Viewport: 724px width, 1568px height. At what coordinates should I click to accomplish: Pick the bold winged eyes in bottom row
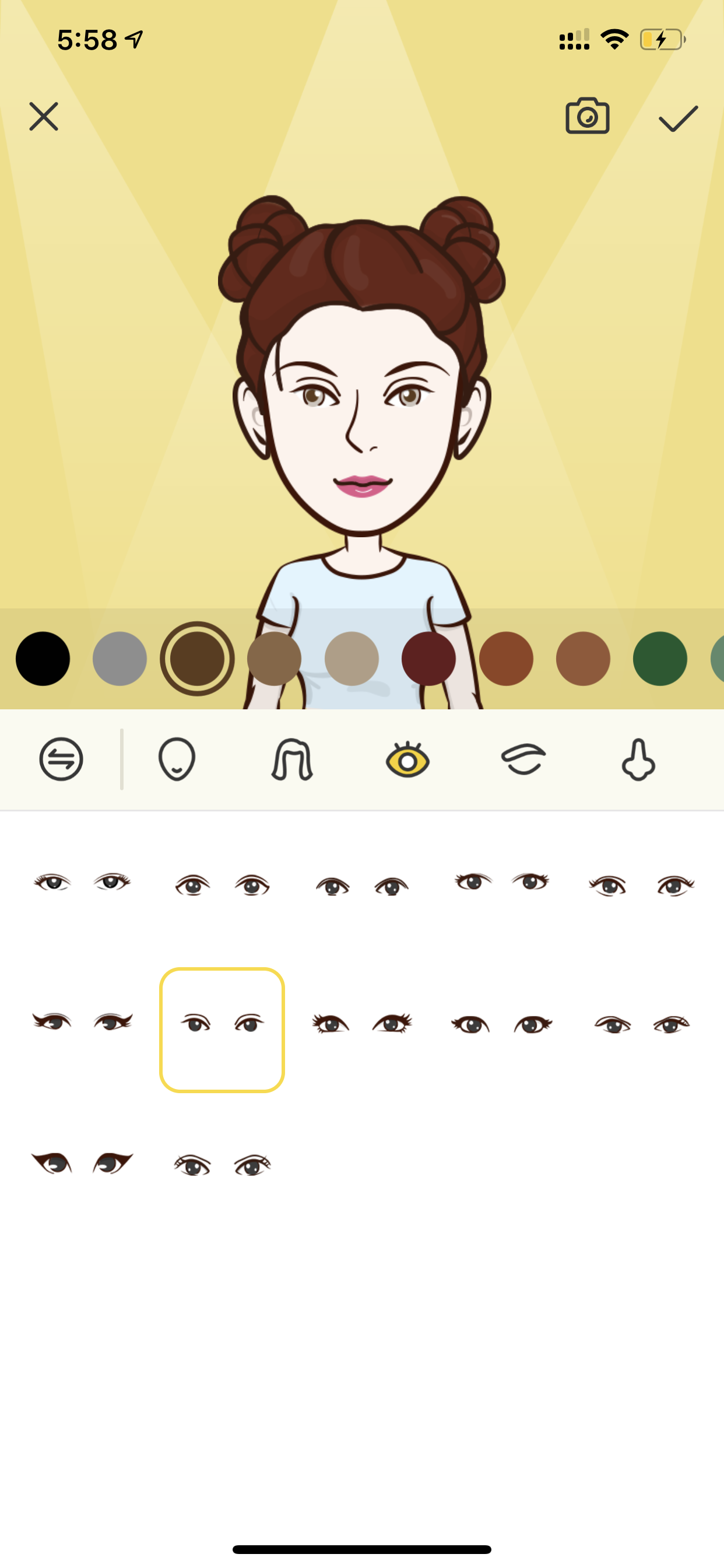point(82,1163)
